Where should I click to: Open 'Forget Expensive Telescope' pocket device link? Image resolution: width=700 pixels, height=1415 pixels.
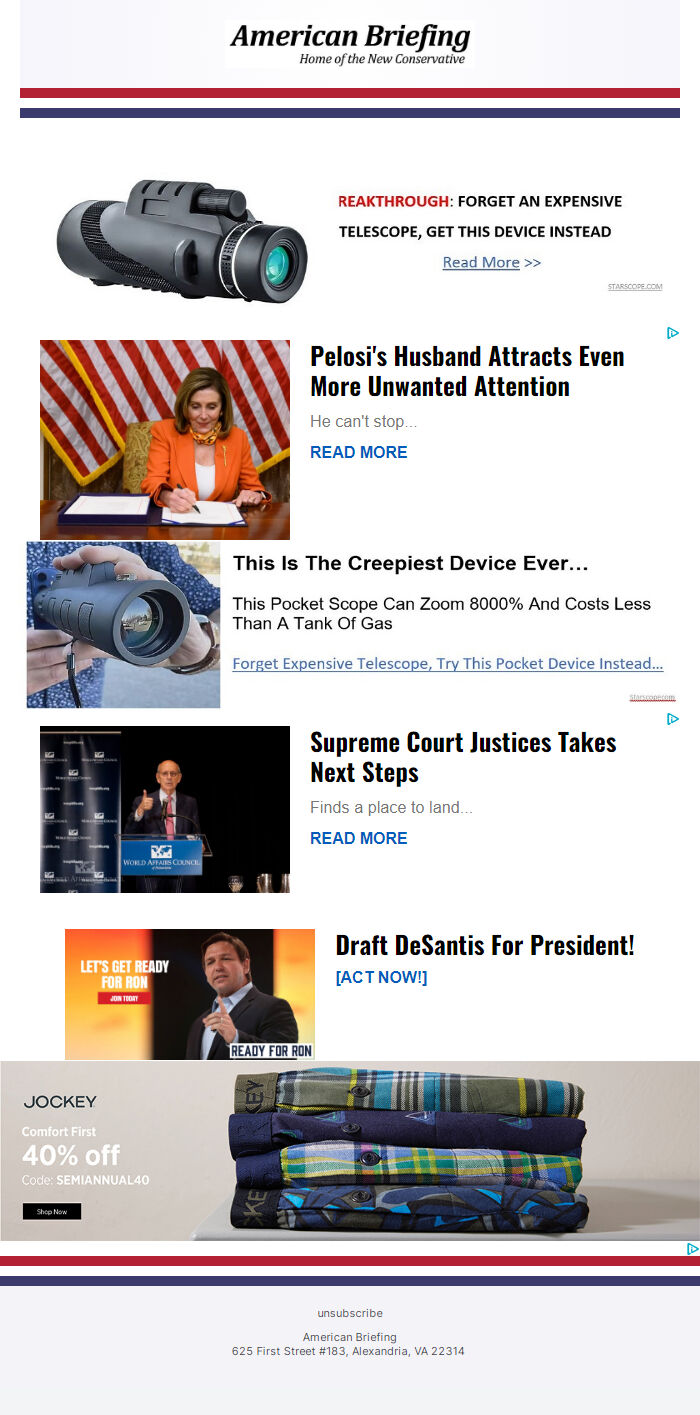447,664
